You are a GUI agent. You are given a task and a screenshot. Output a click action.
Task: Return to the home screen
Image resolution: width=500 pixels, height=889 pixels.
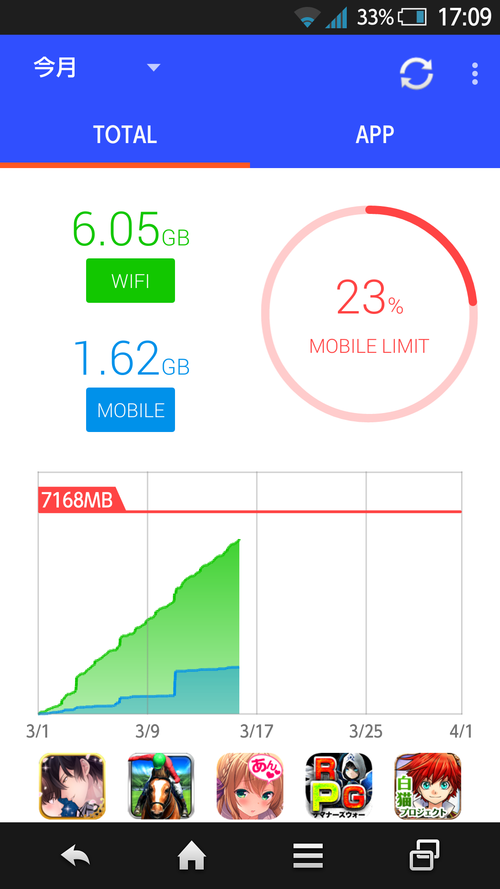[192, 856]
